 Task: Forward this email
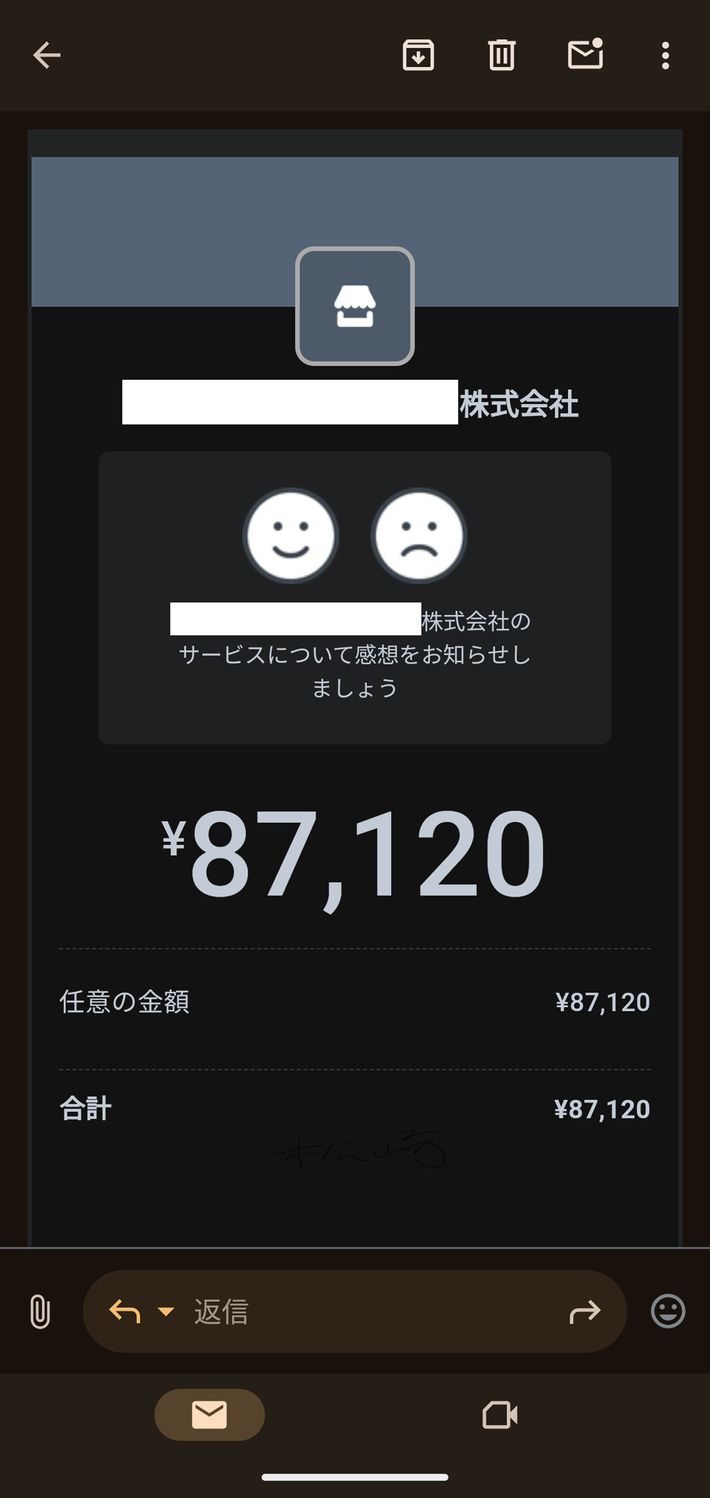pos(585,1311)
